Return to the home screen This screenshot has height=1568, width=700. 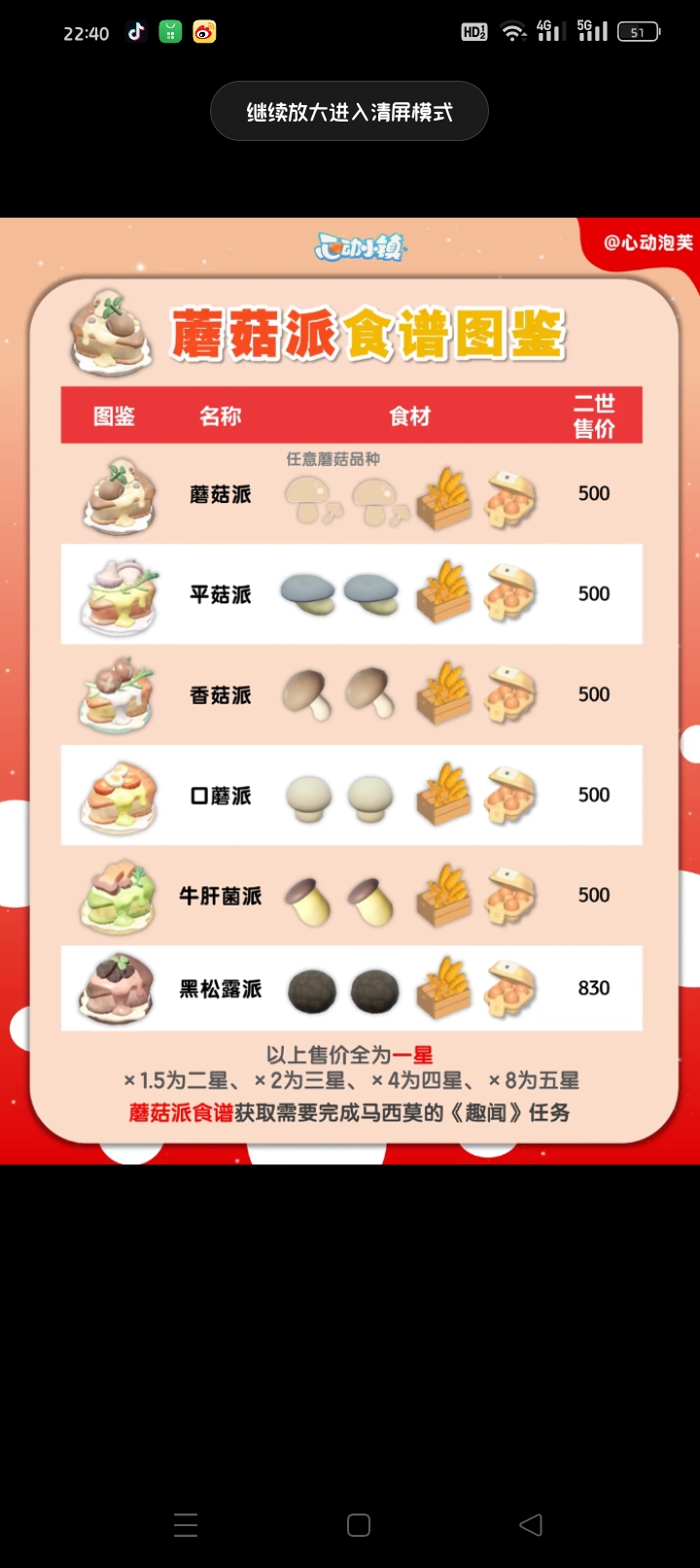coord(359,1524)
